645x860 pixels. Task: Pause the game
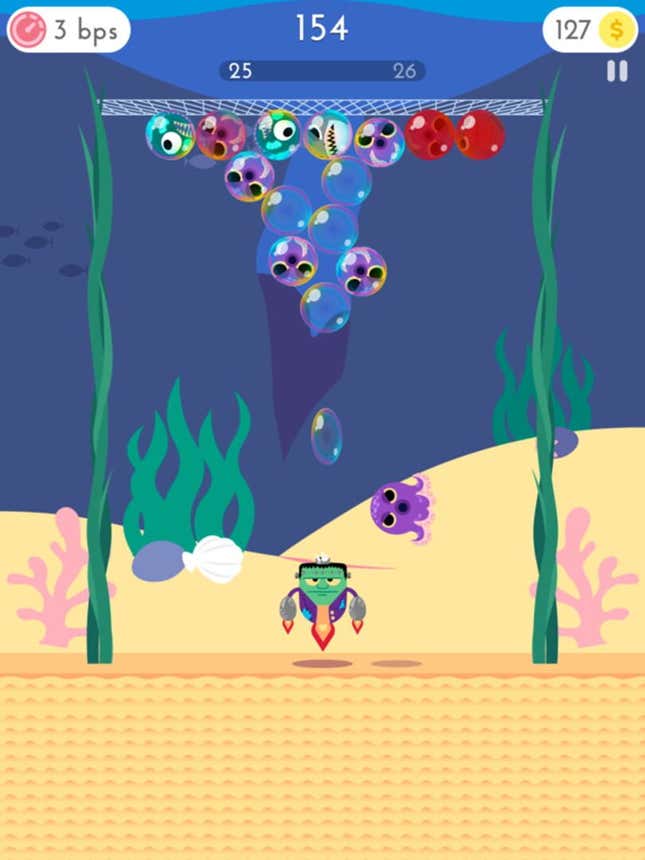(617, 71)
